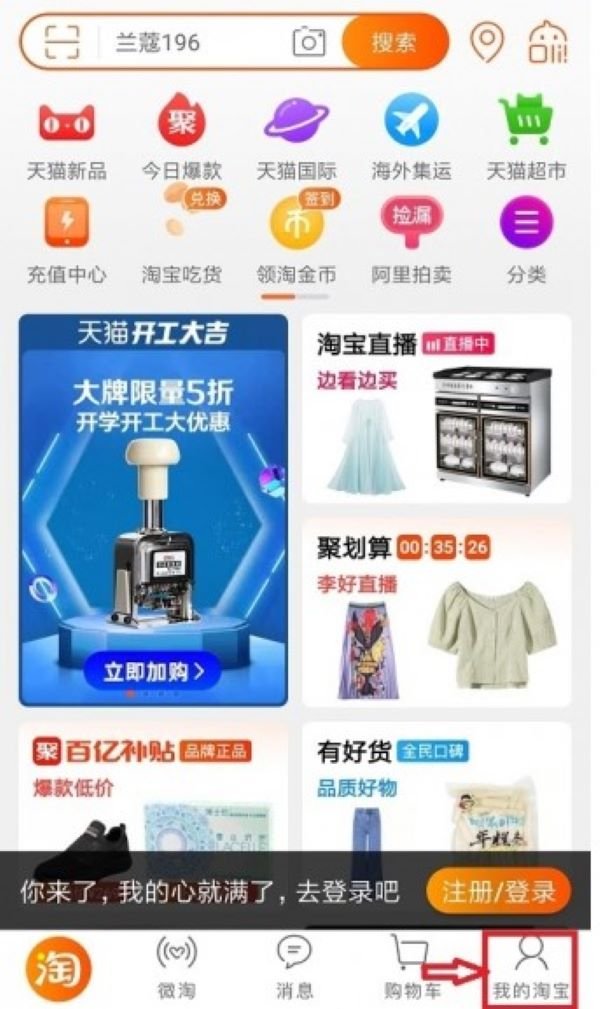Open 天猫超市 shortcut
Viewport: 600px width, 1009px height.
pos(526,139)
